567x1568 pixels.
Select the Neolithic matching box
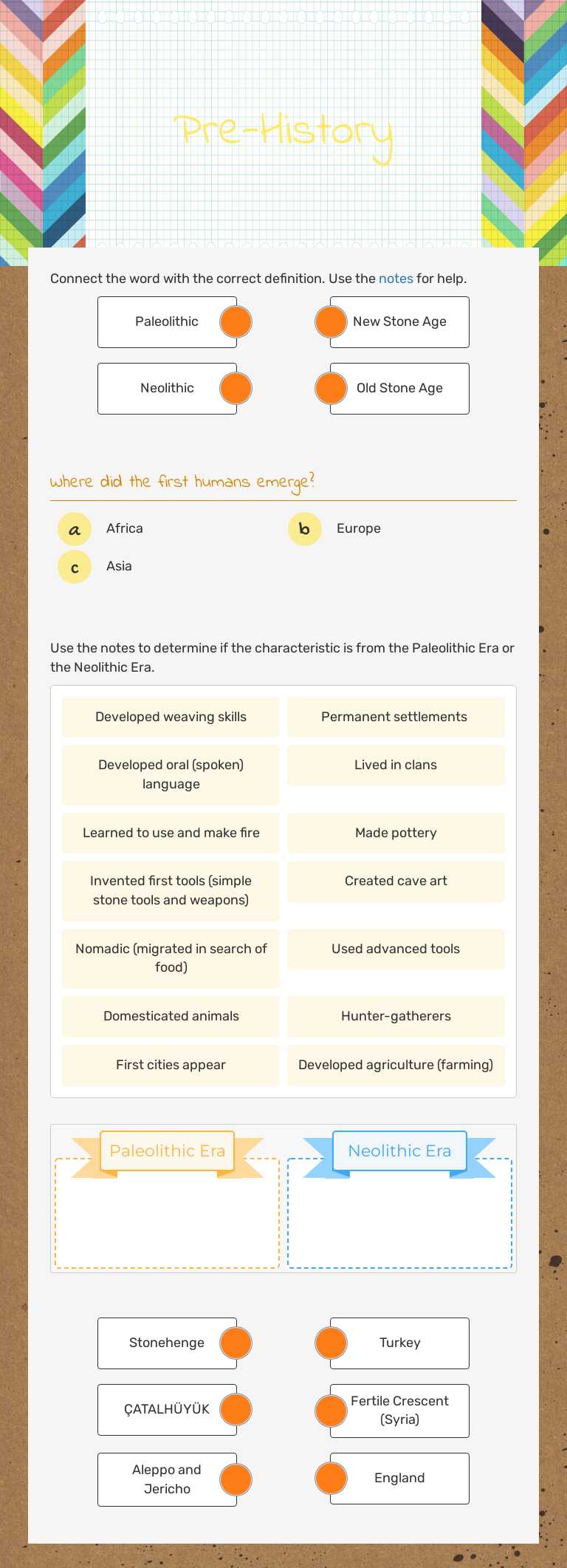(167, 389)
